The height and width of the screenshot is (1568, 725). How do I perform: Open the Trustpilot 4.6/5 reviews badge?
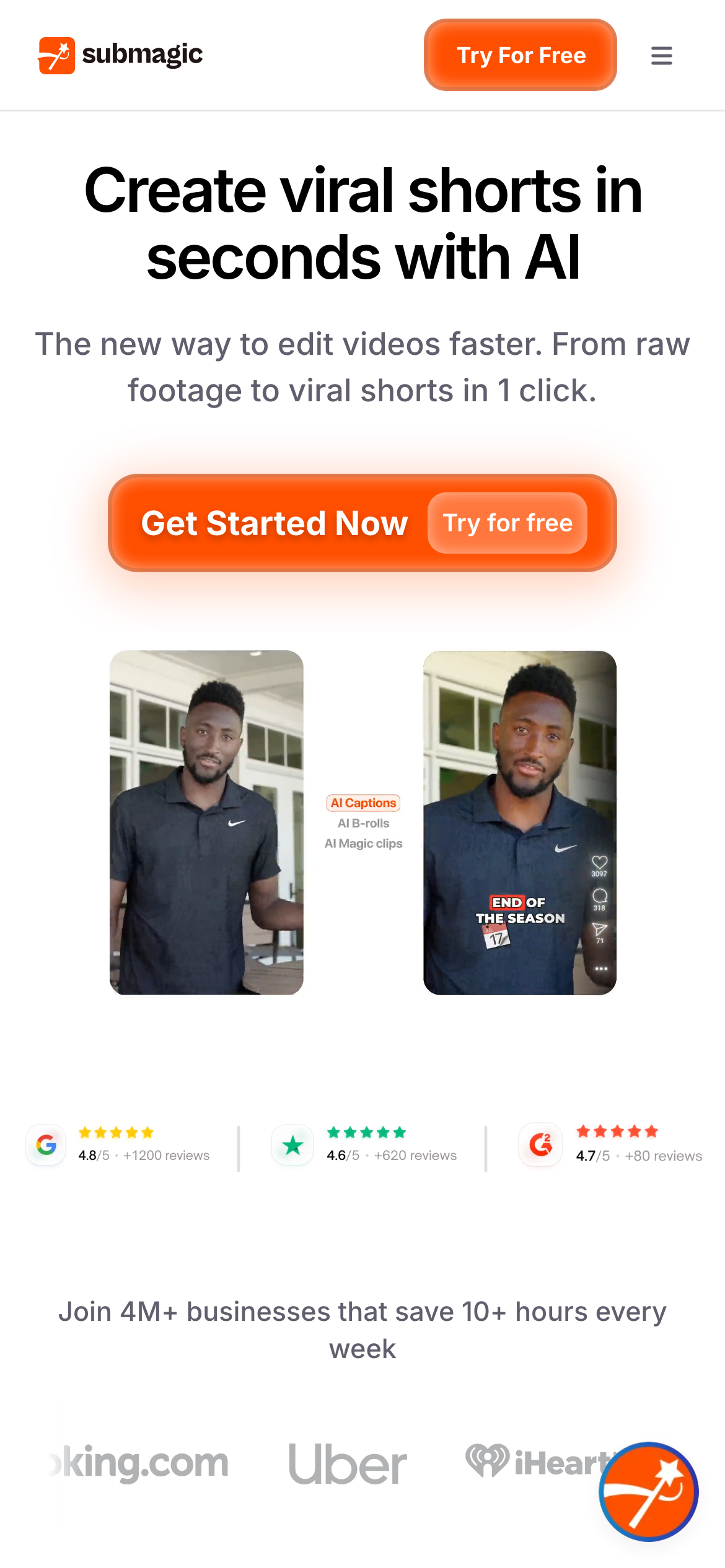(364, 1144)
